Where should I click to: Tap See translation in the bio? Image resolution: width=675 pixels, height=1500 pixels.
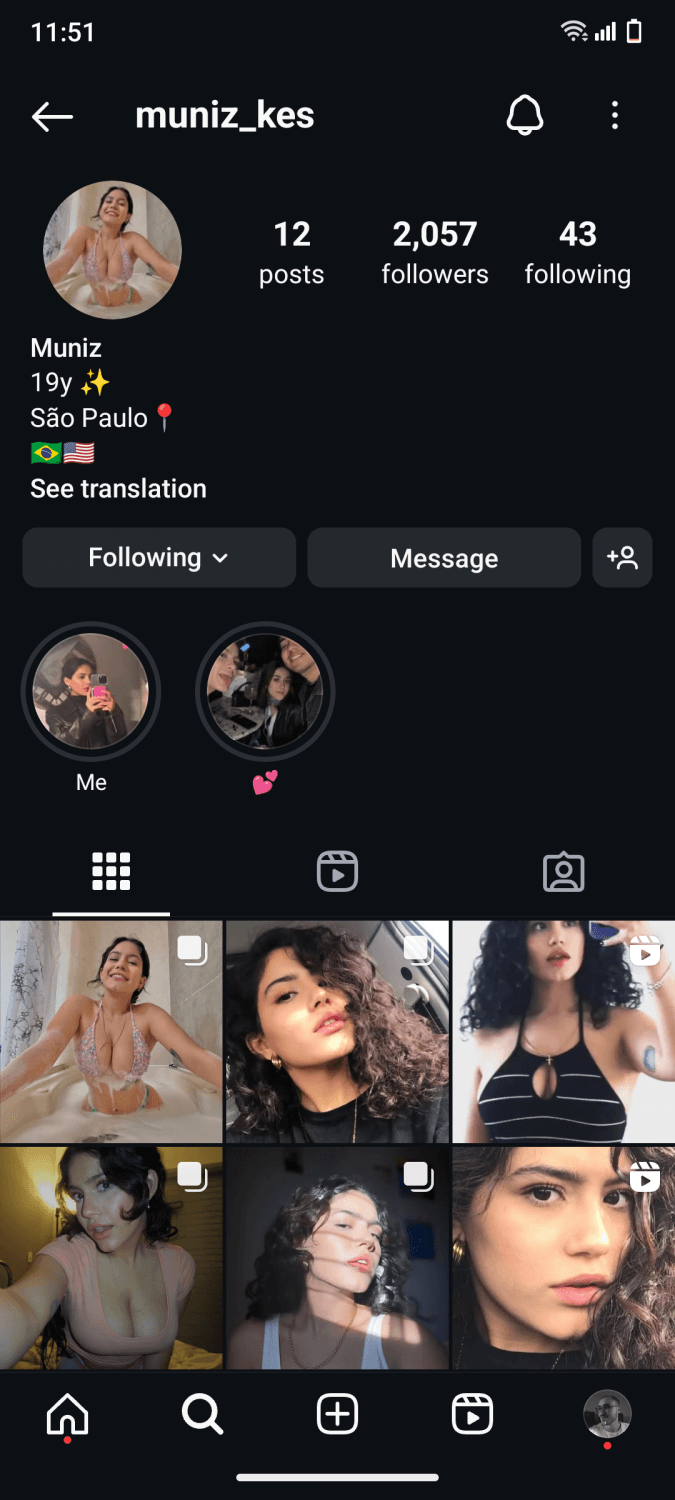[x=118, y=488]
